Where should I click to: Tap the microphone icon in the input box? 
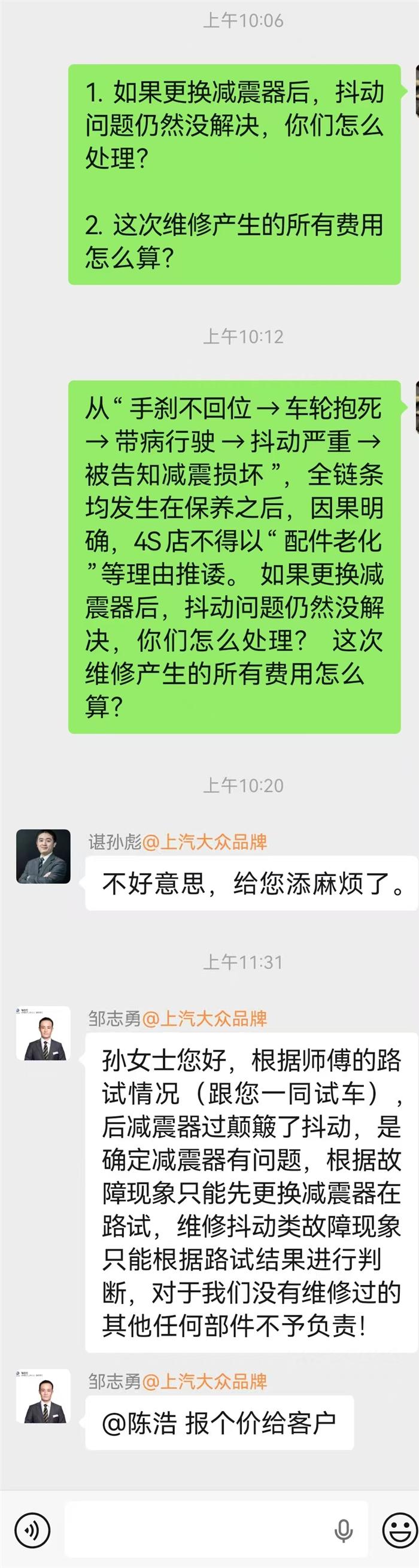point(344,1530)
